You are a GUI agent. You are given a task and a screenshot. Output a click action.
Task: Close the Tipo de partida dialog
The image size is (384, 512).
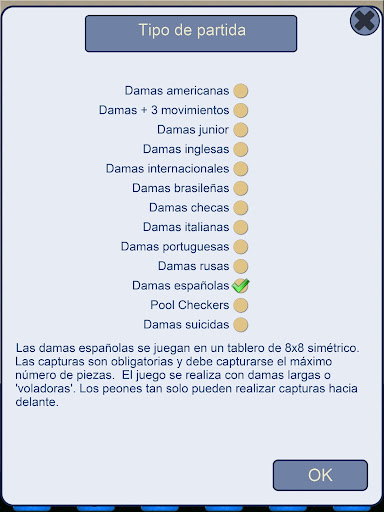[365, 21]
